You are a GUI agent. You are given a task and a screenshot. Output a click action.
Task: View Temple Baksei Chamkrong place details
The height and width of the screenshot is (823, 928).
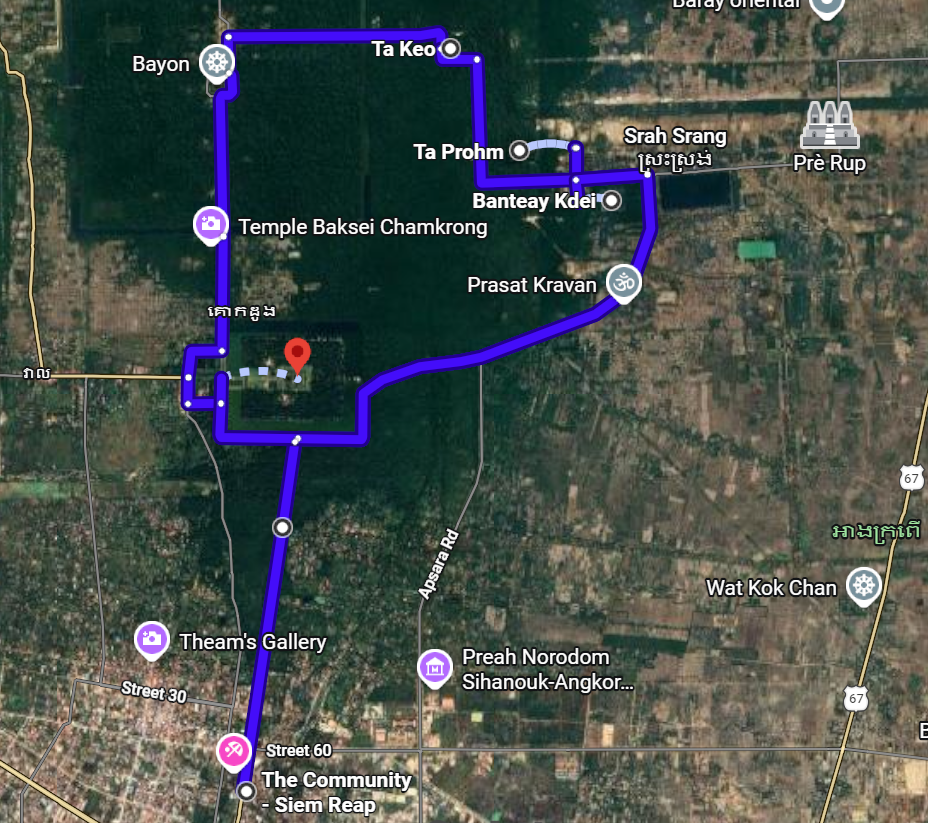210,225
